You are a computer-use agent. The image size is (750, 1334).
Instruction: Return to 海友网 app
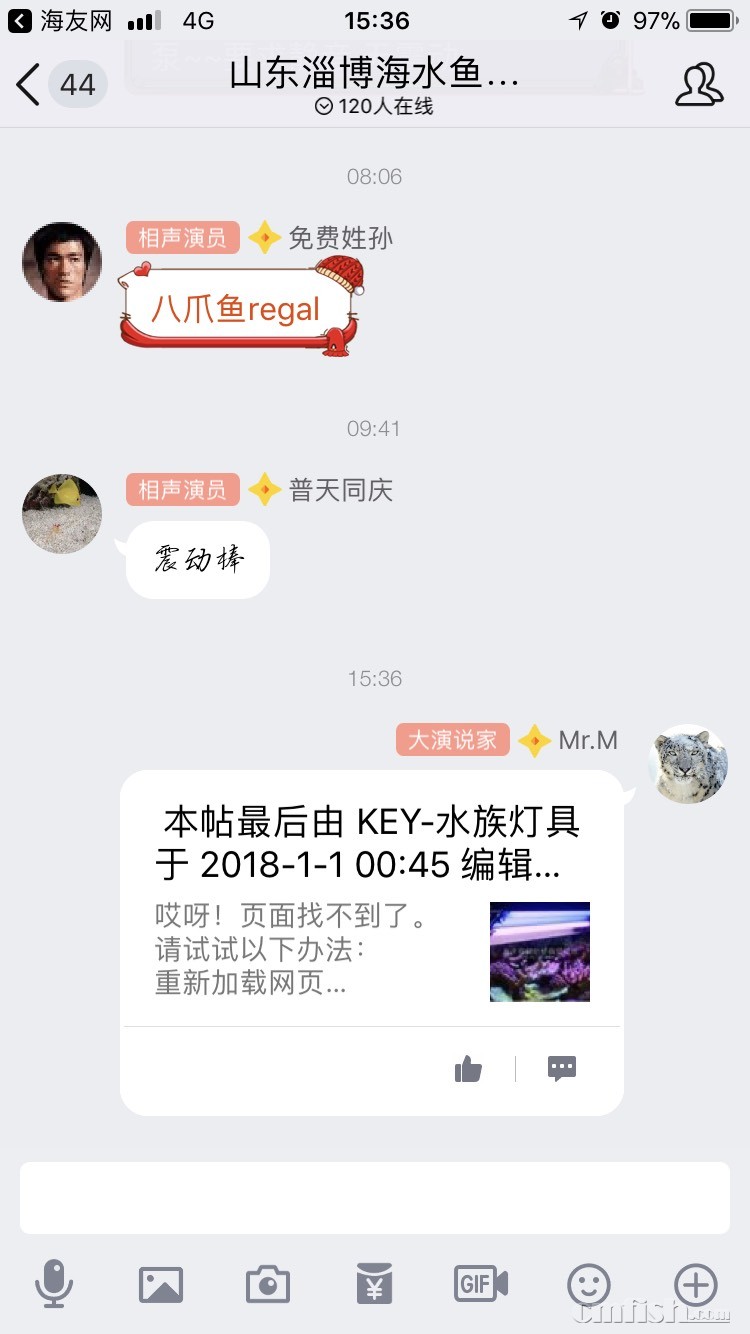60,20
